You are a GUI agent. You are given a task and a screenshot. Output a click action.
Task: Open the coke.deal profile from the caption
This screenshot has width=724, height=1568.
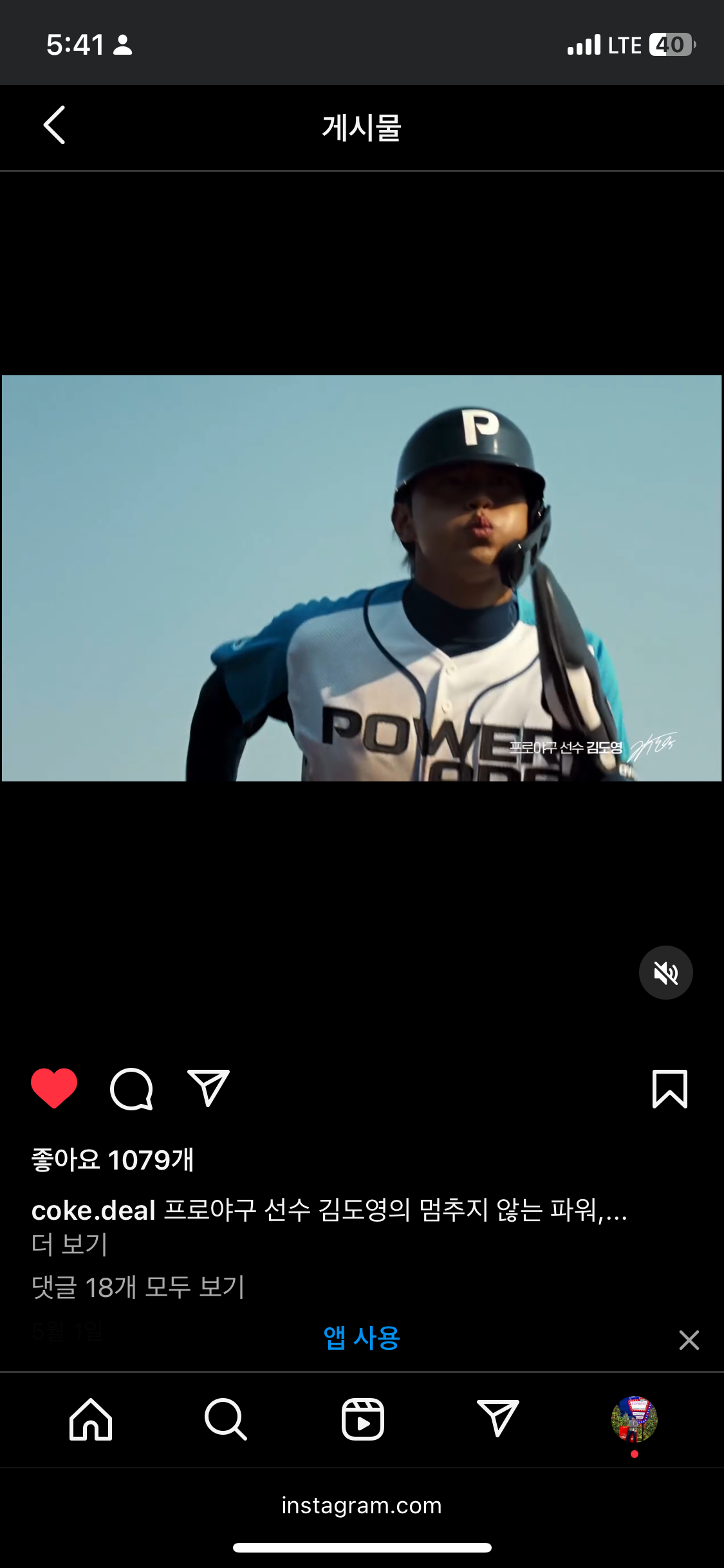pos(93,1211)
